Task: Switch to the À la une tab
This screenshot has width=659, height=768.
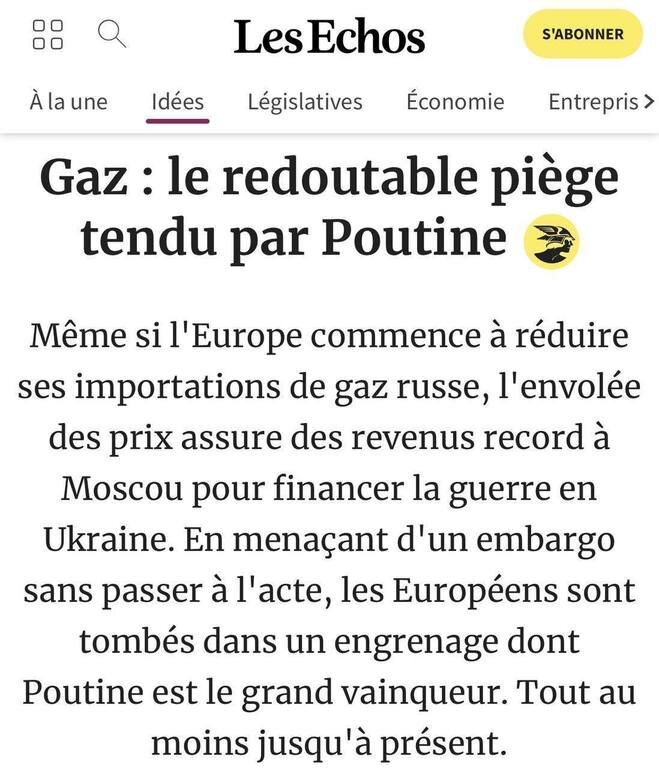Action: (x=68, y=101)
